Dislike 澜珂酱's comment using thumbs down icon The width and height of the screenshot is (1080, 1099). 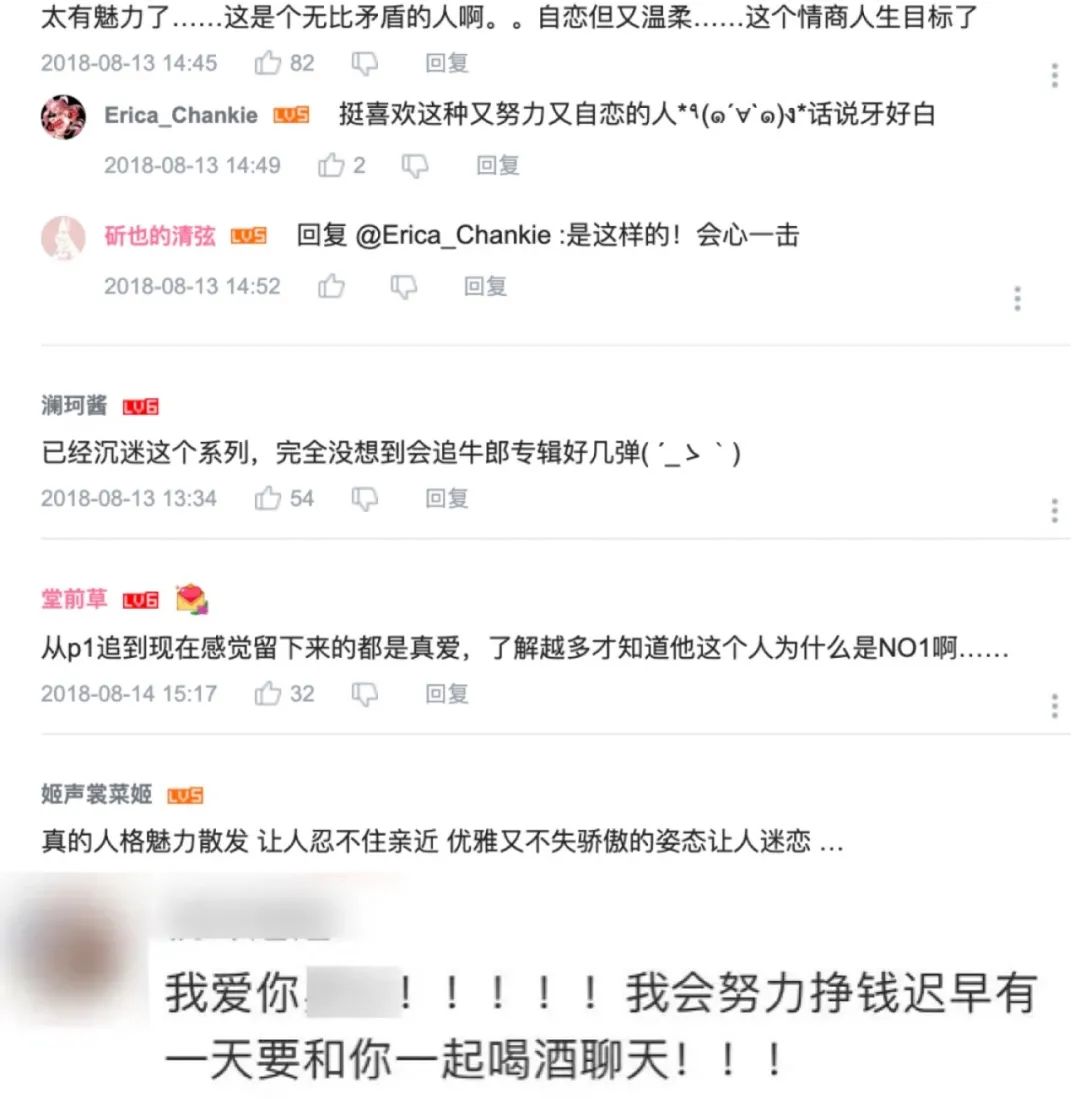[364, 498]
